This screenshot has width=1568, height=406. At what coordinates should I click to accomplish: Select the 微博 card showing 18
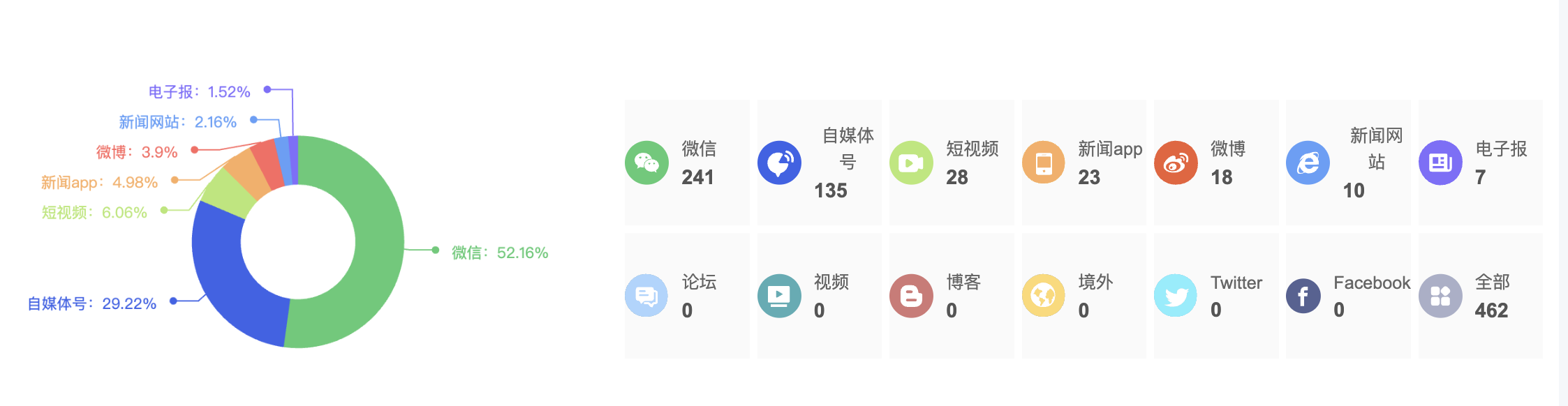(1215, 163)
